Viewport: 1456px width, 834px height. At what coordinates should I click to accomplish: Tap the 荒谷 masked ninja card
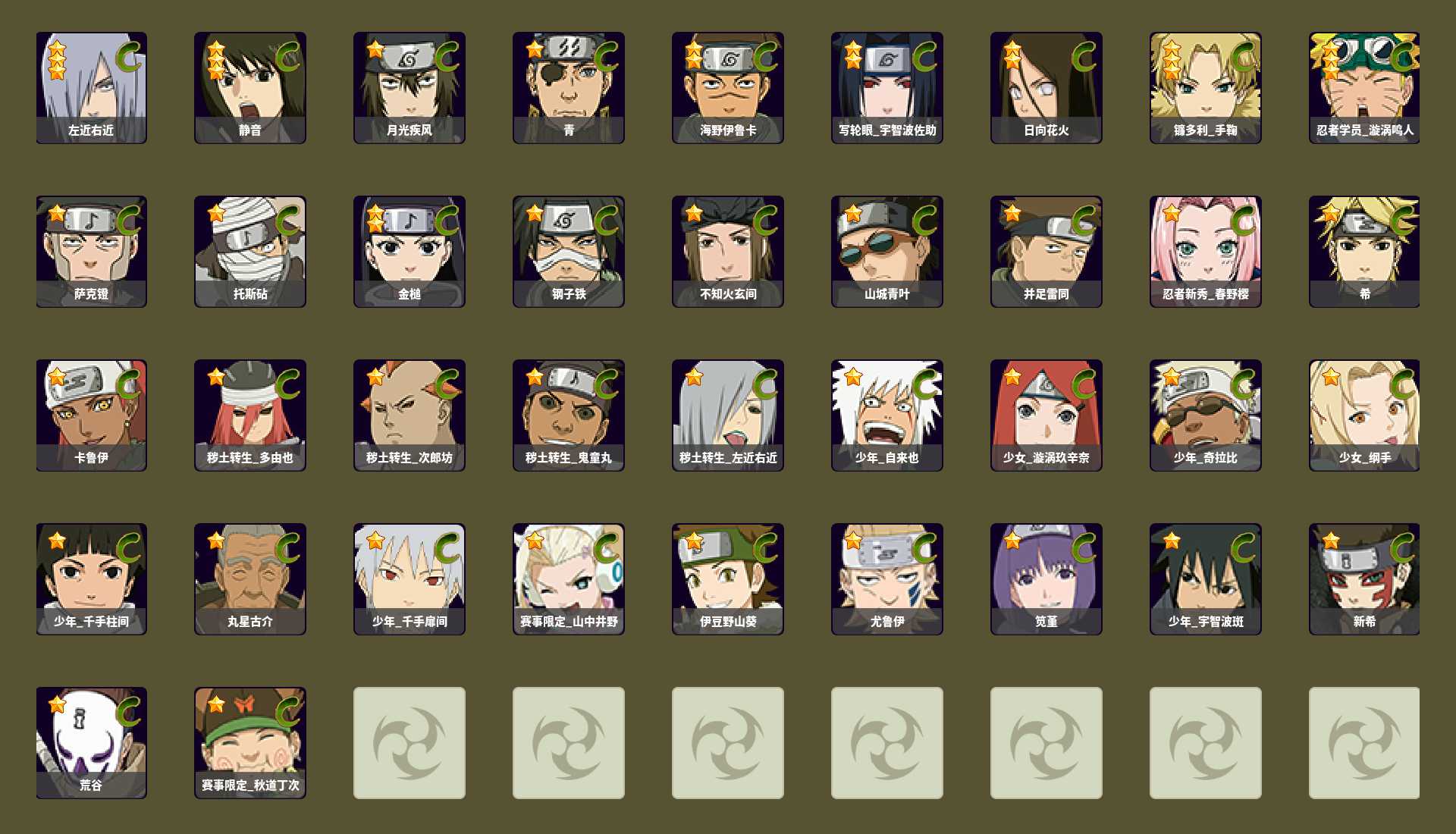point(92,743)
